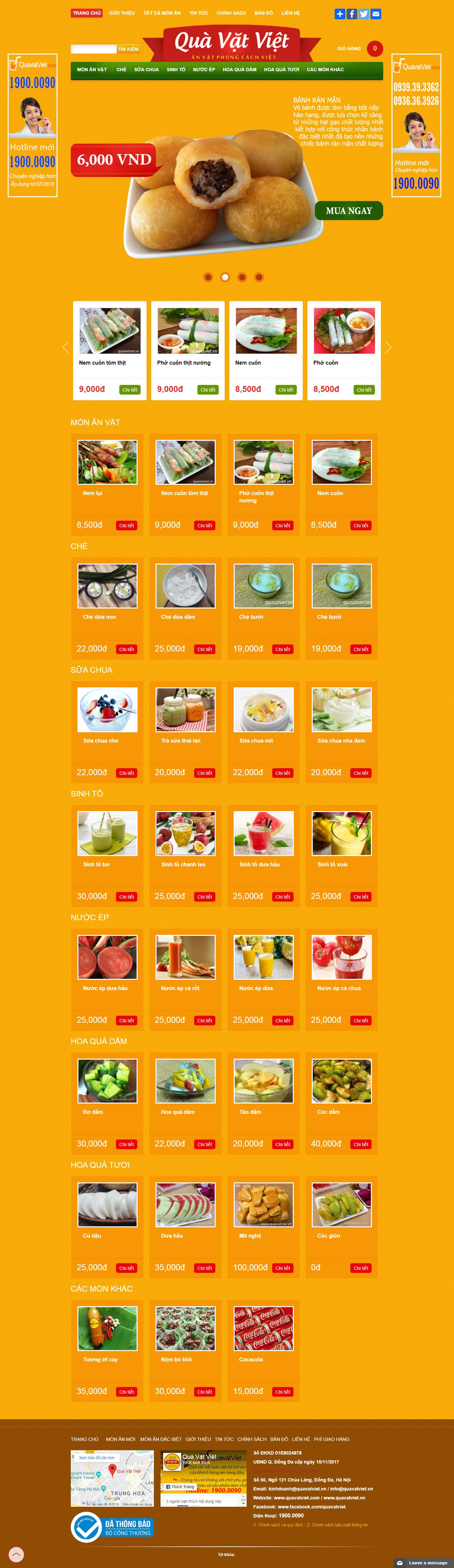The image size is (454, 1568).
Task: Switch to the Chè menu tab
Action: [122, 70]
